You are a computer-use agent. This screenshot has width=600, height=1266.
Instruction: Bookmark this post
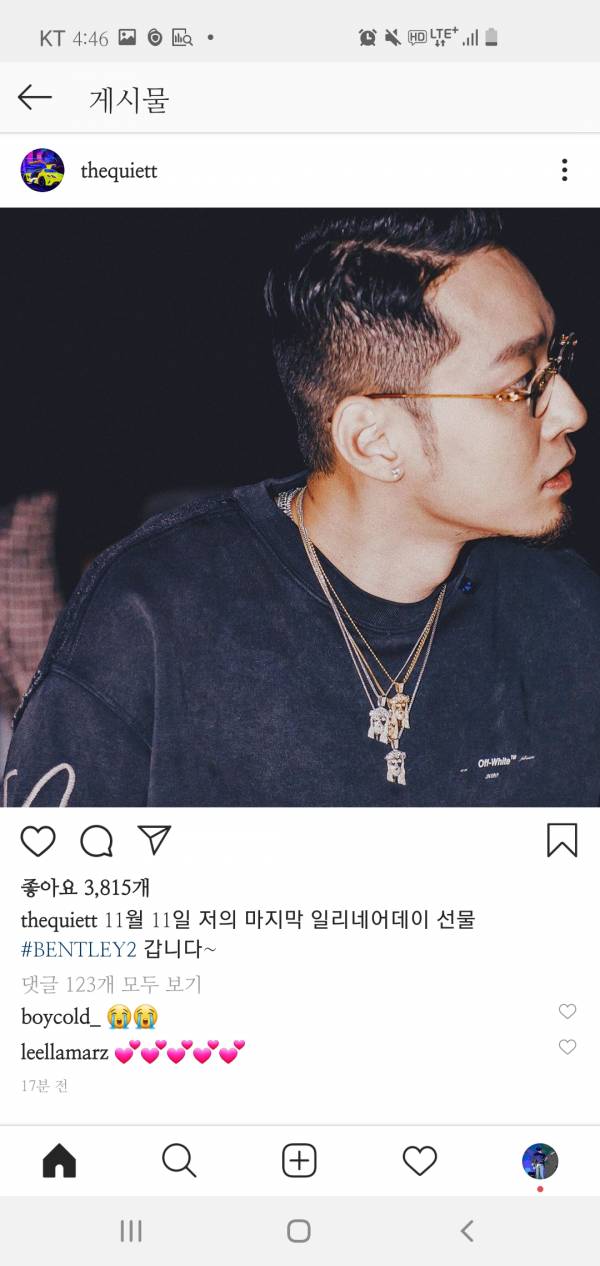pyautogui.click(x=562, y=840)
